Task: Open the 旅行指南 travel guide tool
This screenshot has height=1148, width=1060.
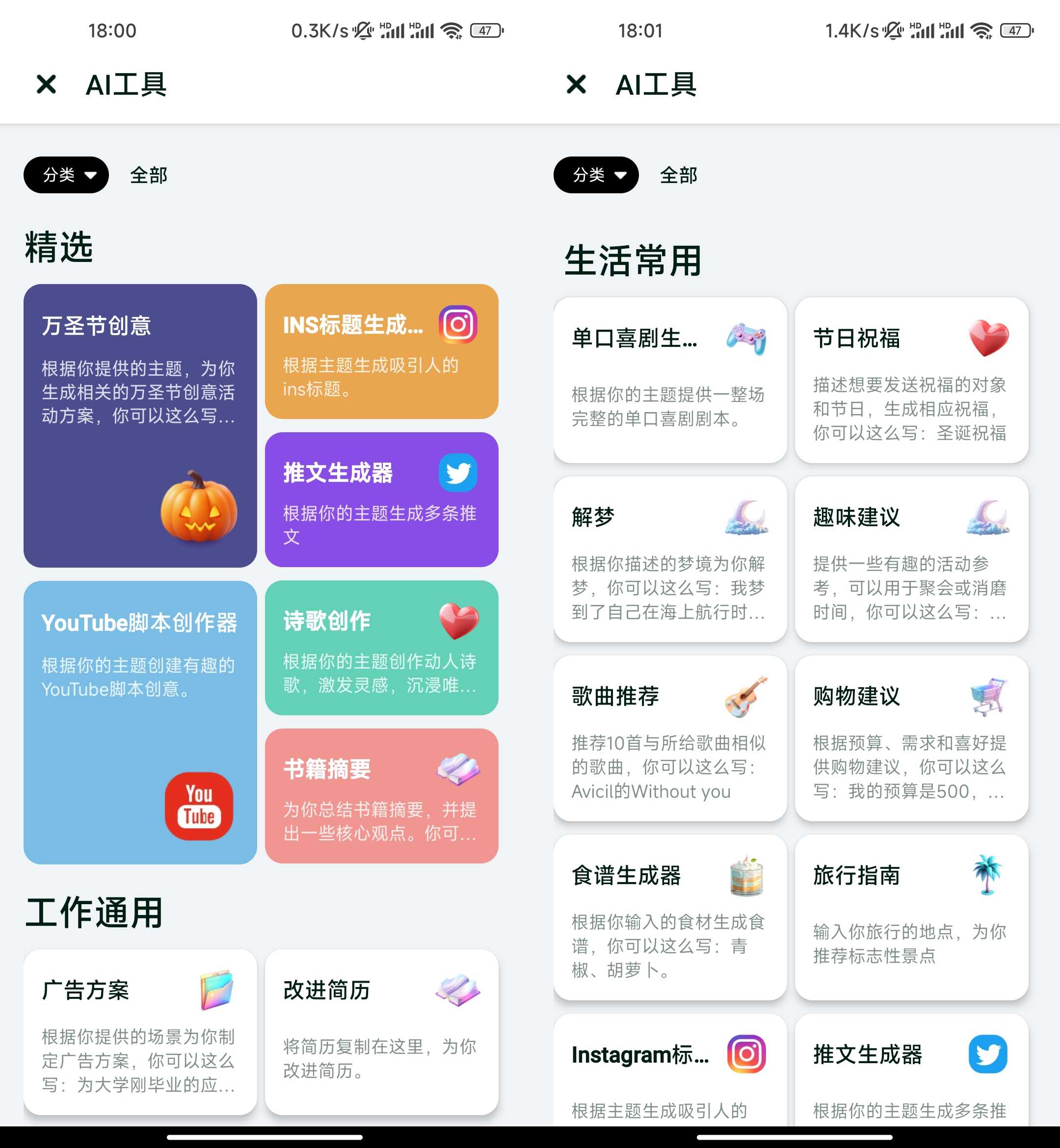Action: tap(911, 917)
